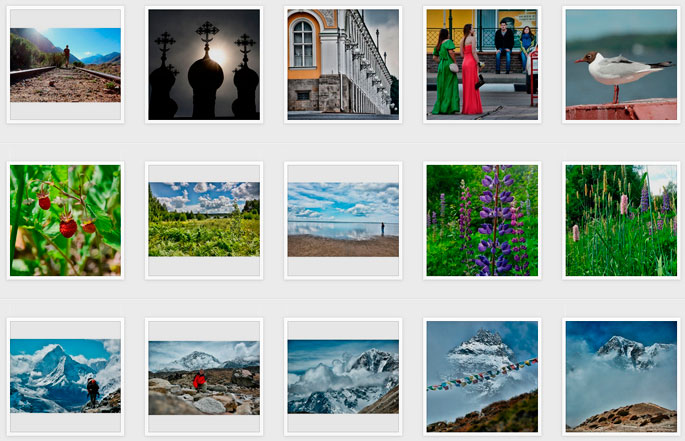Open the wild strawberries photo

point(65,220)
